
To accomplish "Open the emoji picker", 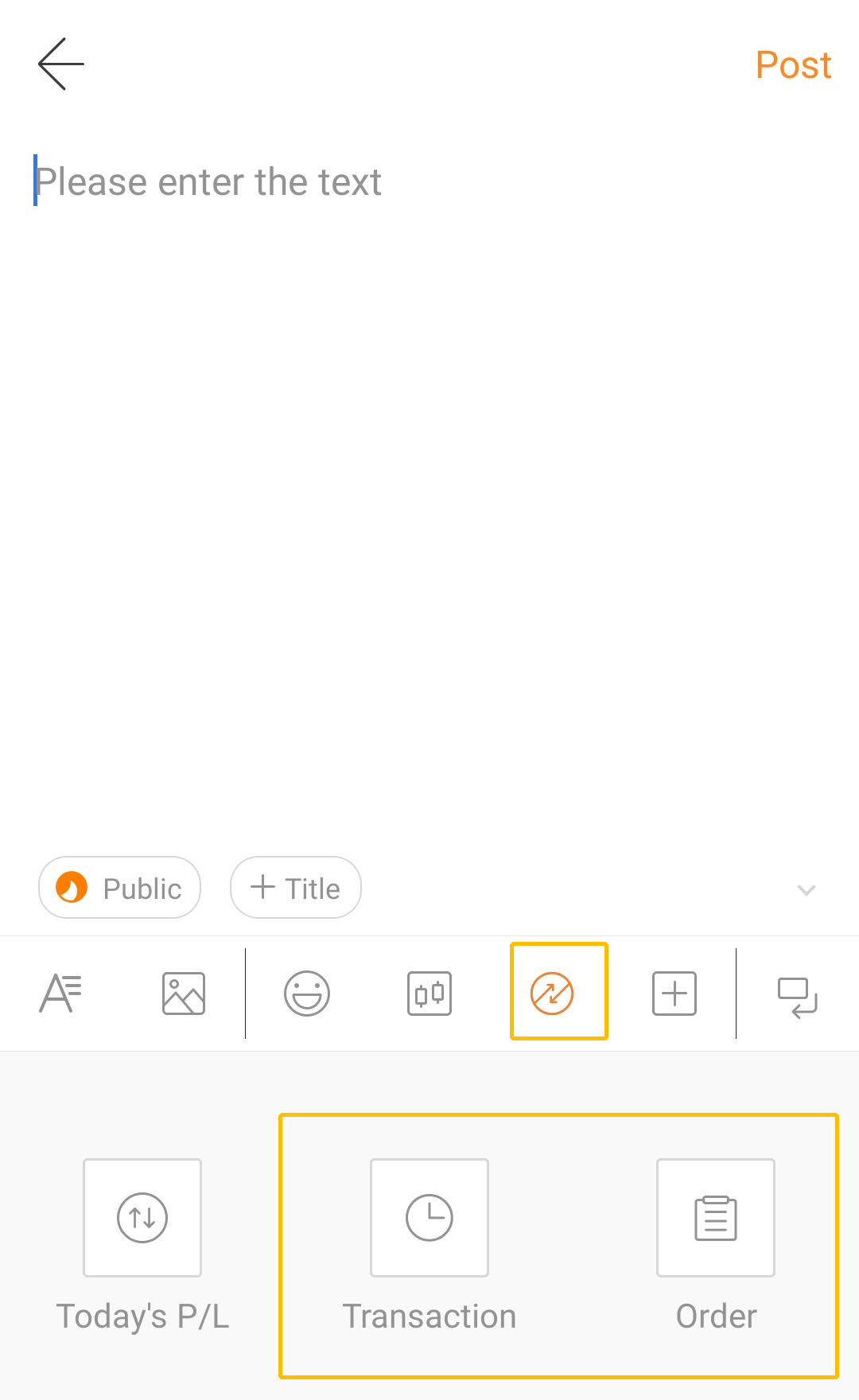I will click(307, 994).
